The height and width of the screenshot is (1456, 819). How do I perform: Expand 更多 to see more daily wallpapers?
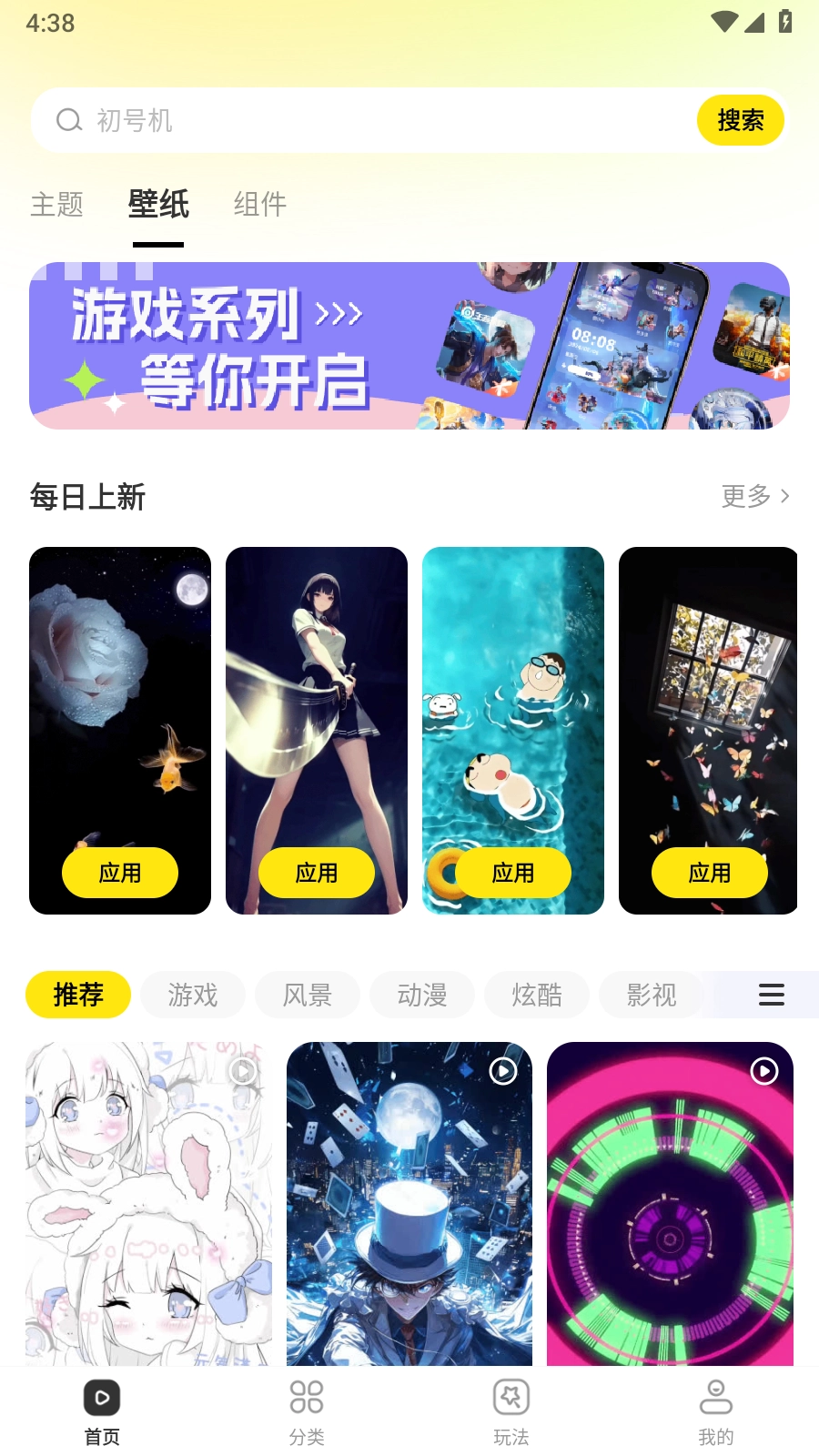[x=753, y=497]
